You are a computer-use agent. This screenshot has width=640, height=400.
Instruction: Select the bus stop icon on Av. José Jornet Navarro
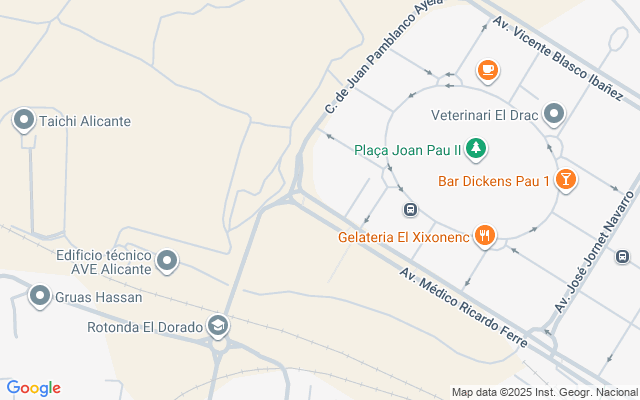point(624,256)
